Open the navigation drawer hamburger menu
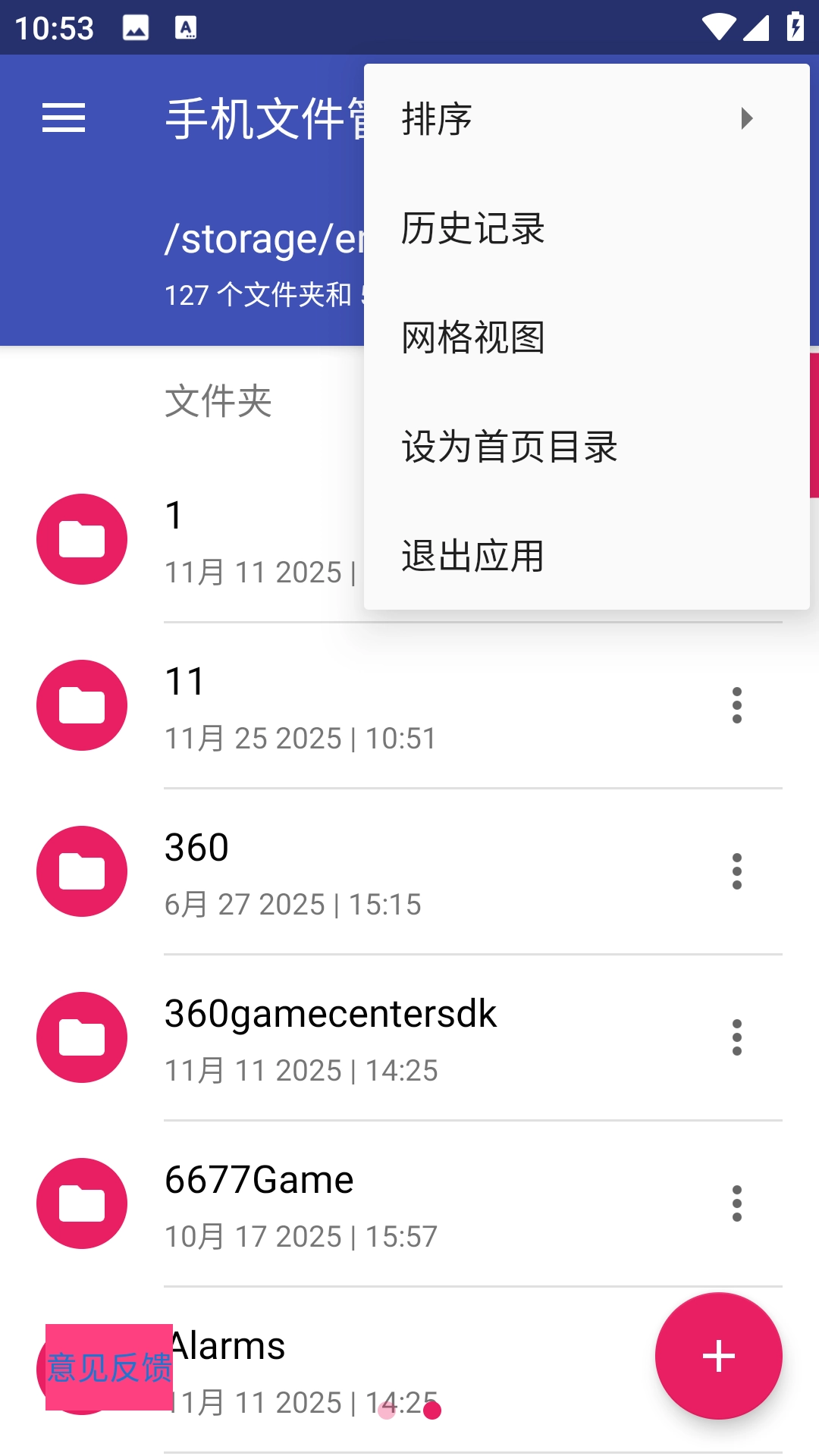 tap(64, 118)
